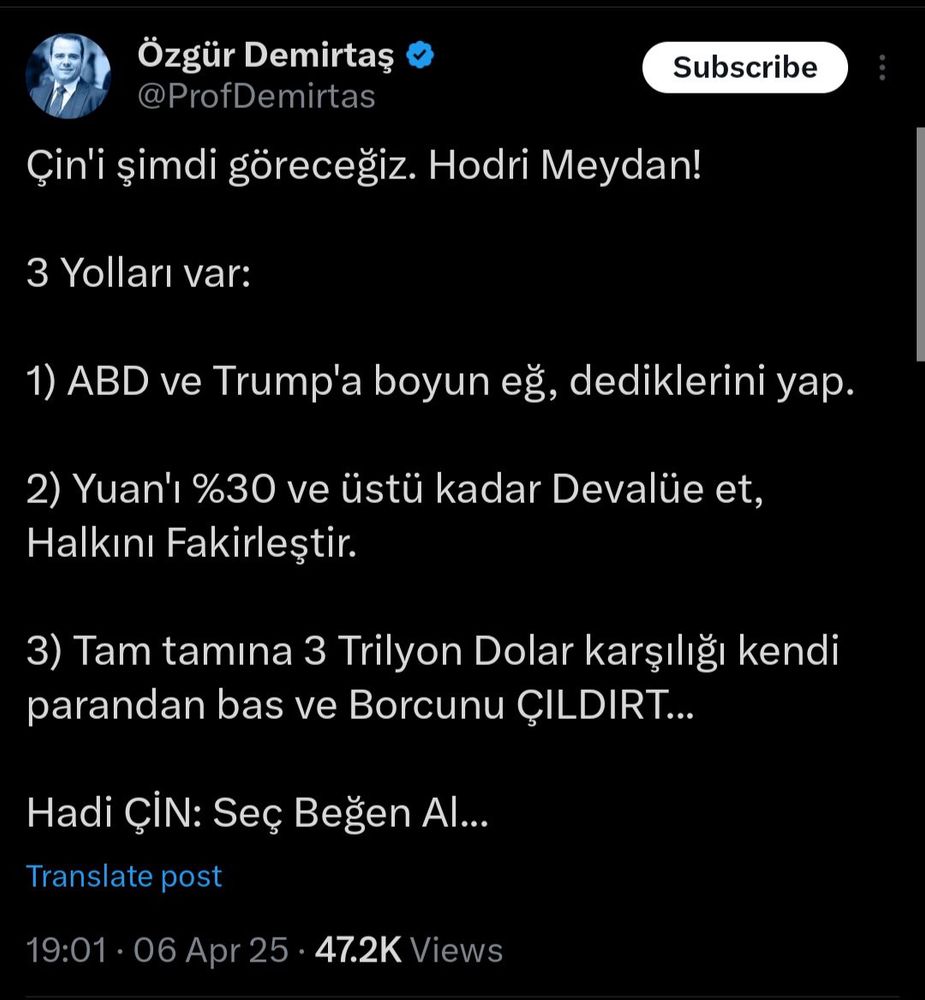Tap the Translate post link
Screen dimensions: 925x1000
[124, 877]
